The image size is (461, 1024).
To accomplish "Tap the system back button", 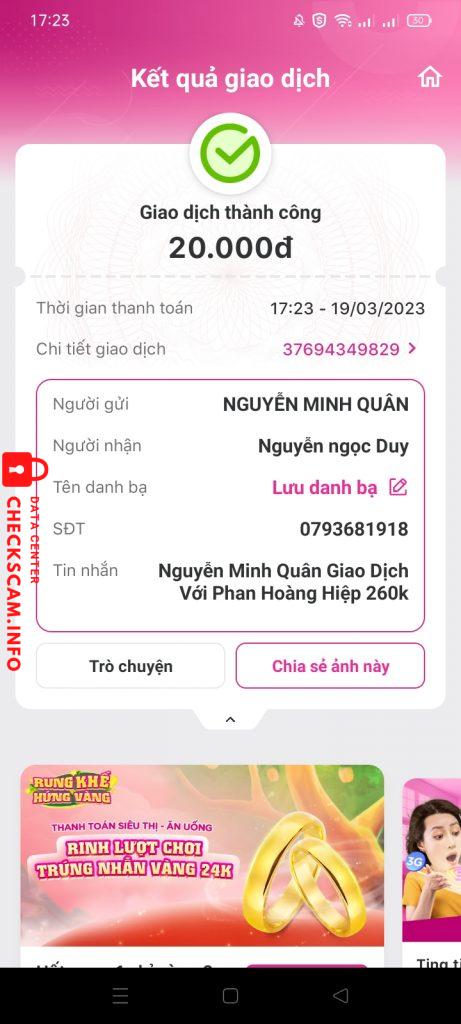I will [x=340, y=996].
